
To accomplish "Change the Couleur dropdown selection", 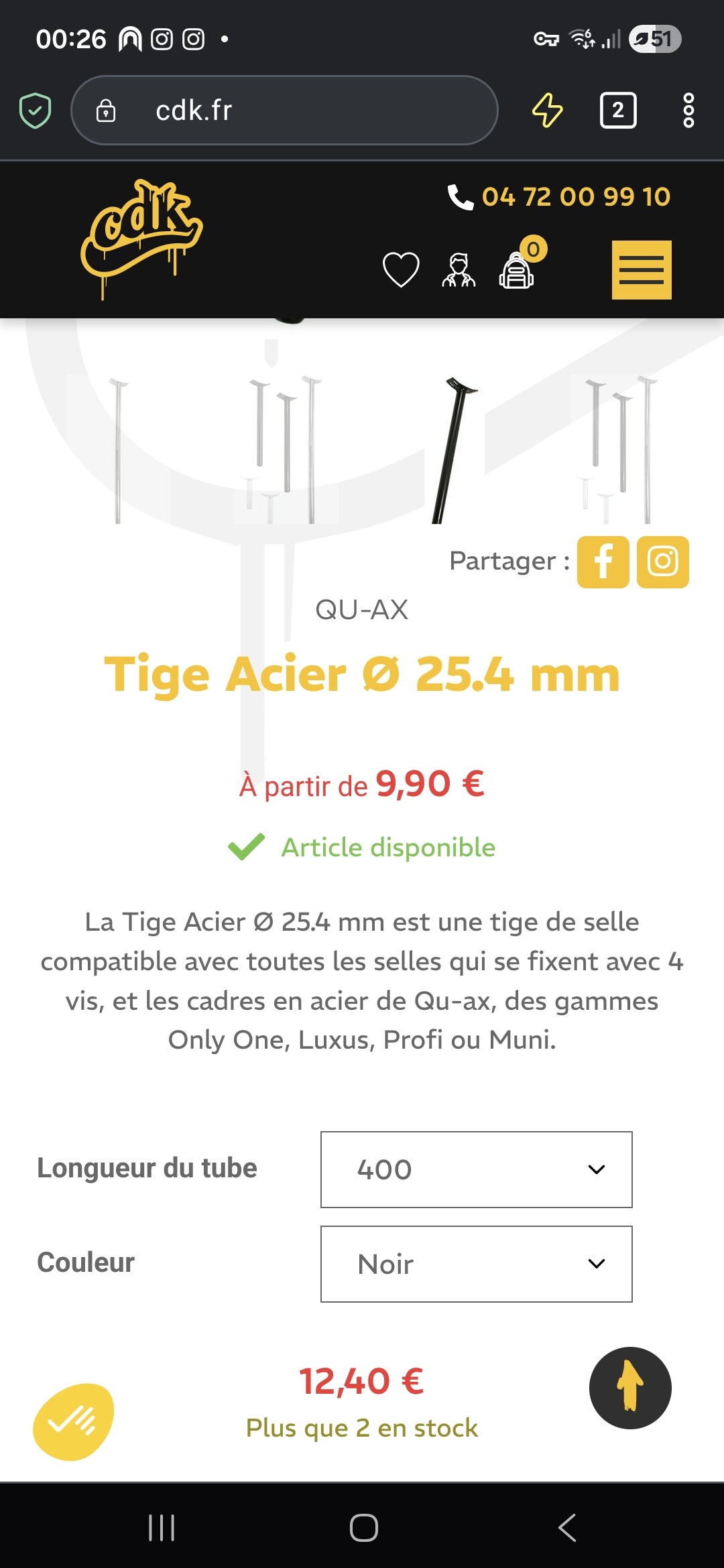I will point(476,1264).
